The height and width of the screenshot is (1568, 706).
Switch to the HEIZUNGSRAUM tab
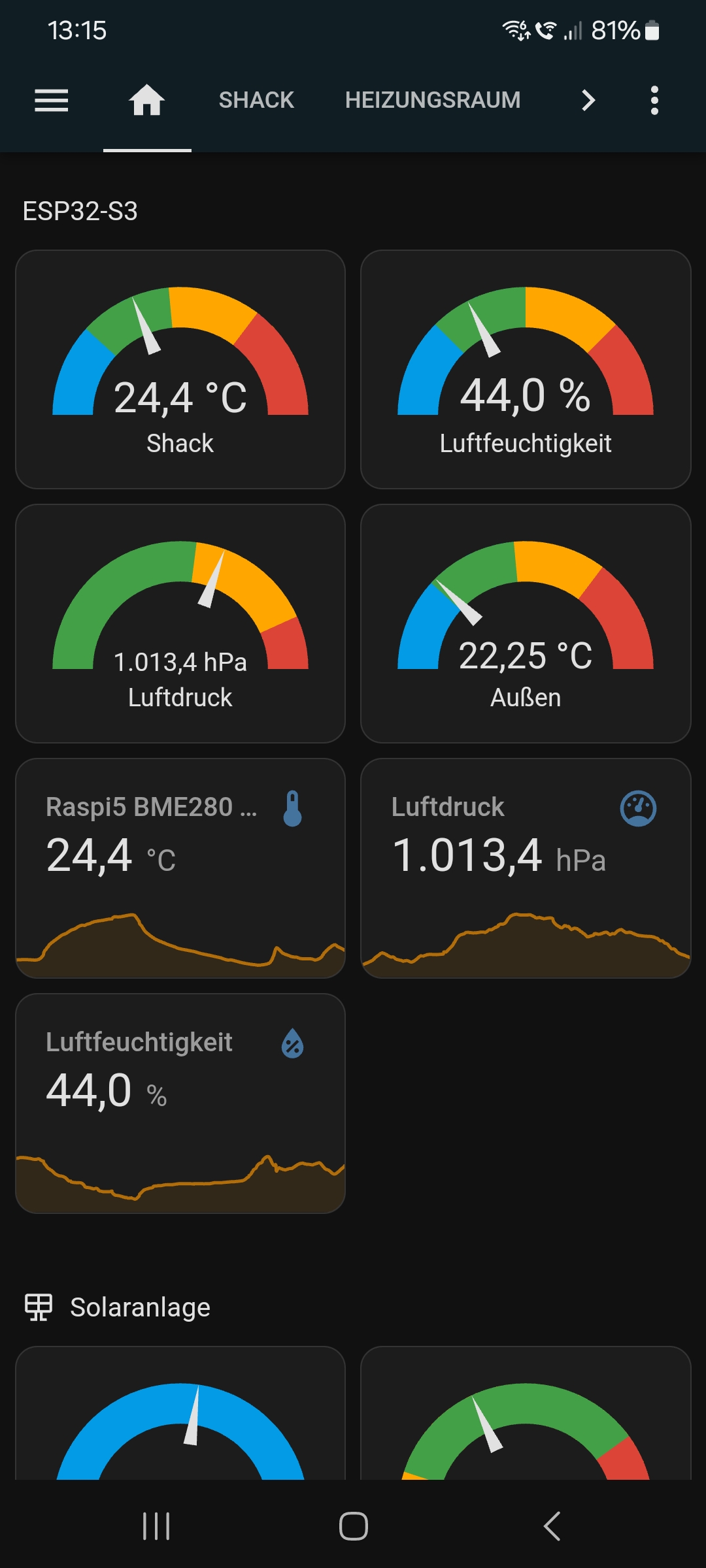click(433, 101)
